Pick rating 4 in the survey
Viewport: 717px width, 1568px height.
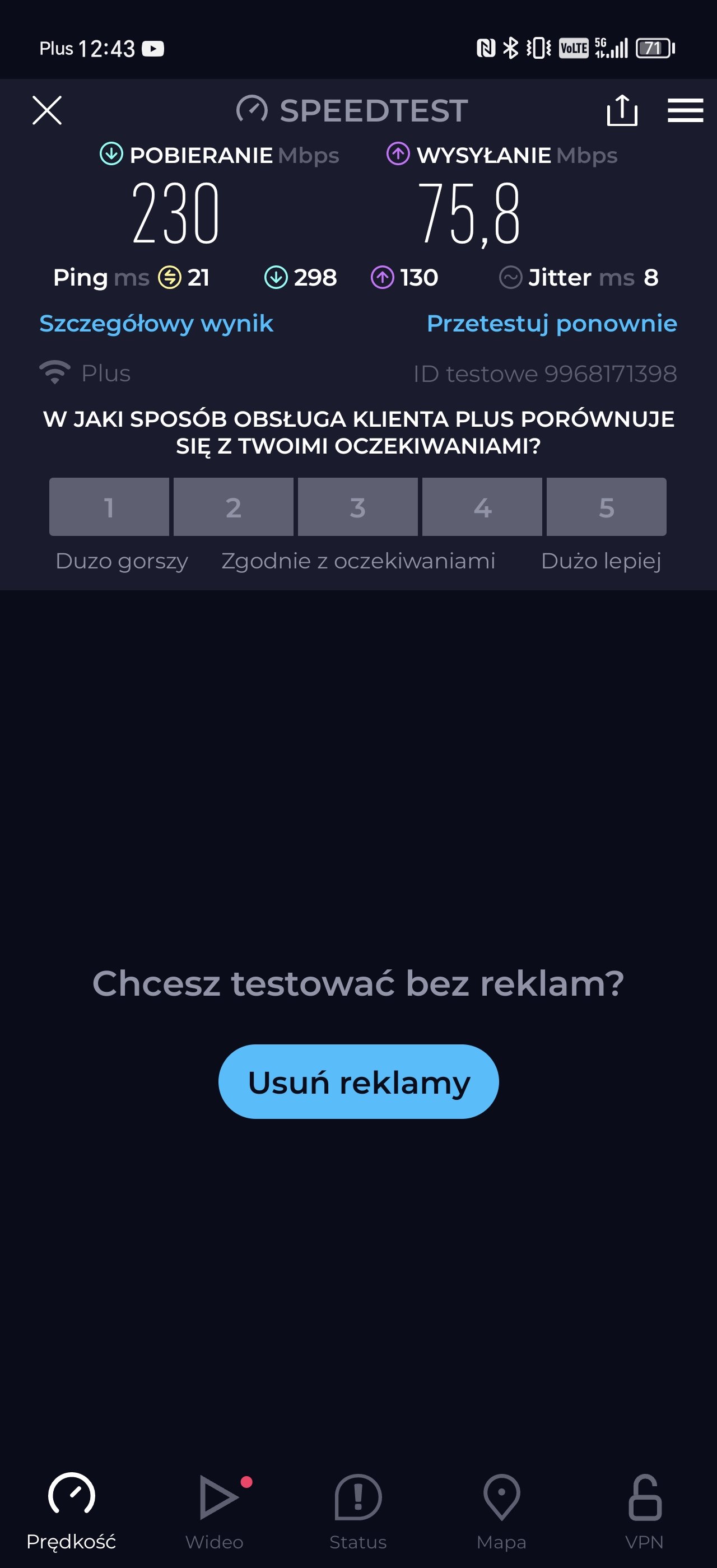click(482, 507)
